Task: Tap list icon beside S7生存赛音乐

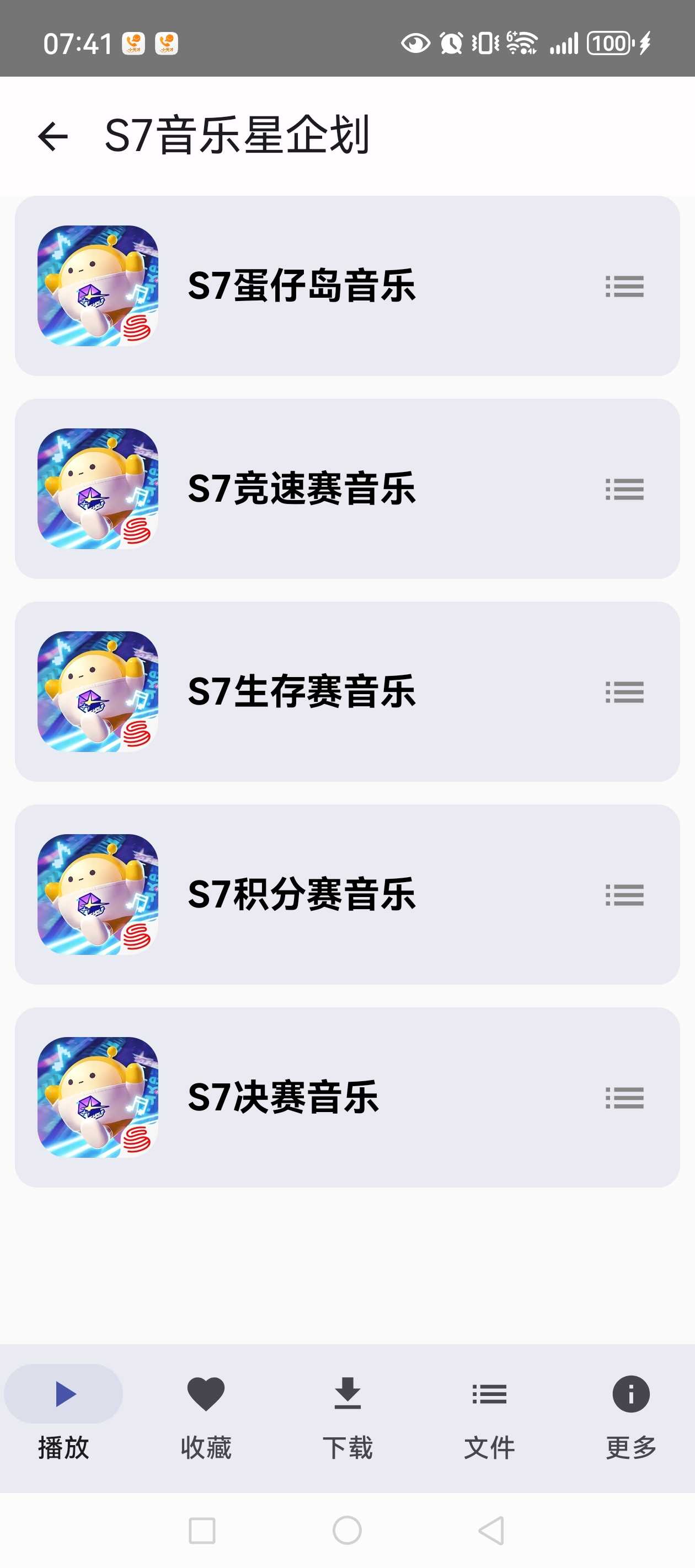Action: 624,692
